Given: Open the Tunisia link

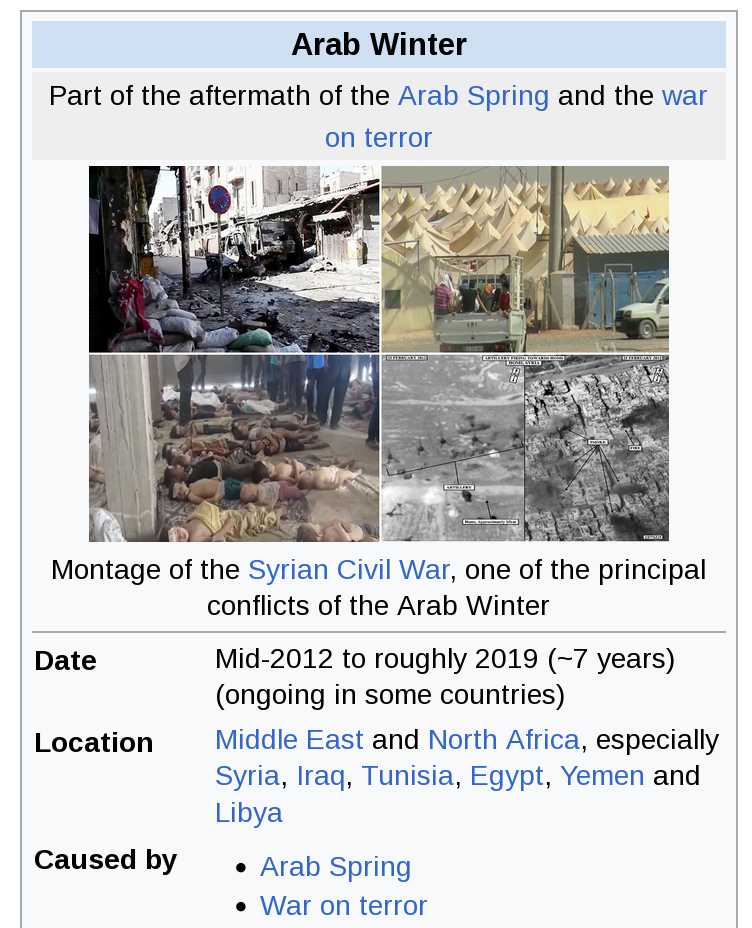Looking at the screenshot, I should pyautogui.click(x=407, y=776).
